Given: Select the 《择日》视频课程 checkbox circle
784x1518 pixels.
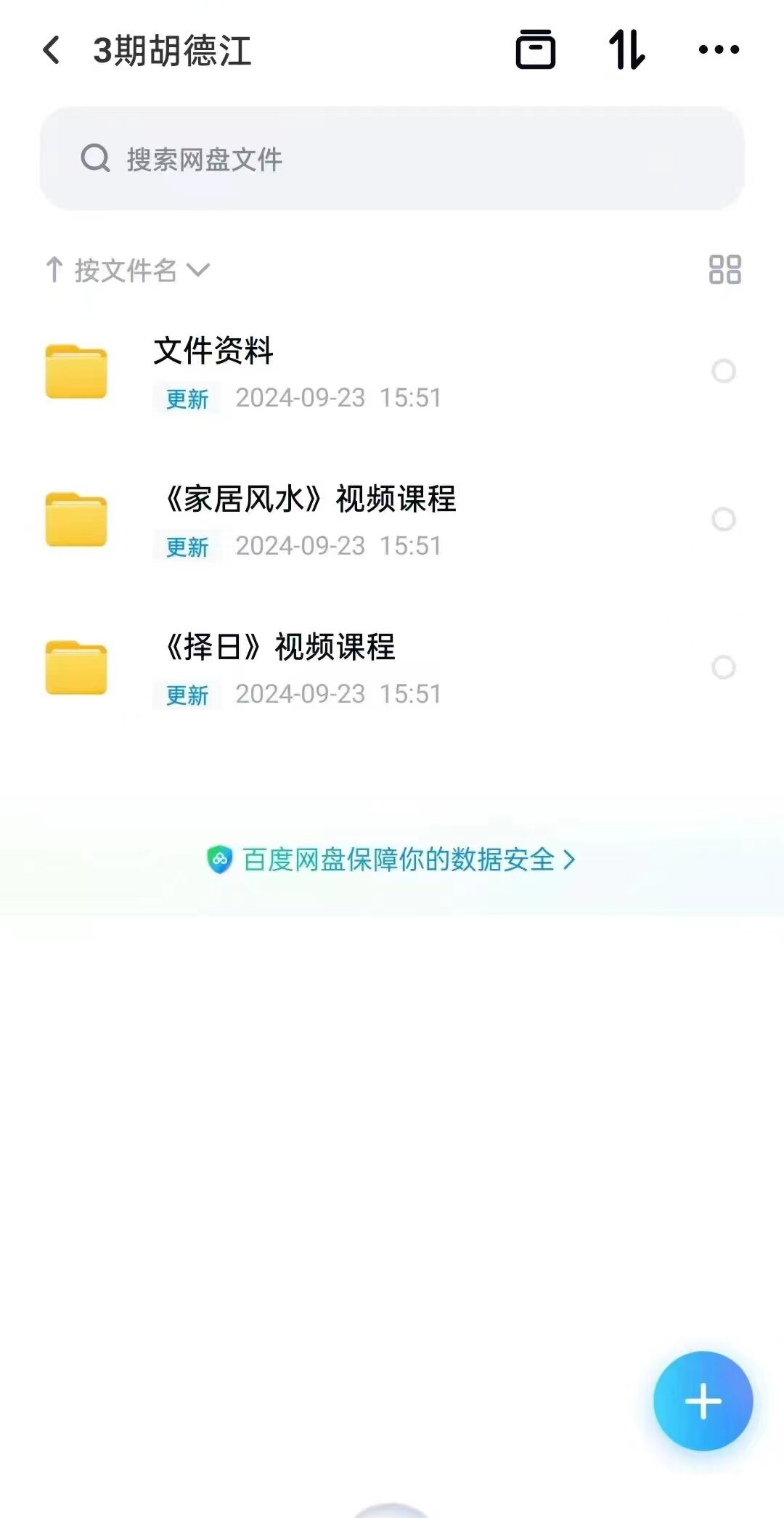Looking at the screenshot, I should point(724,667).
